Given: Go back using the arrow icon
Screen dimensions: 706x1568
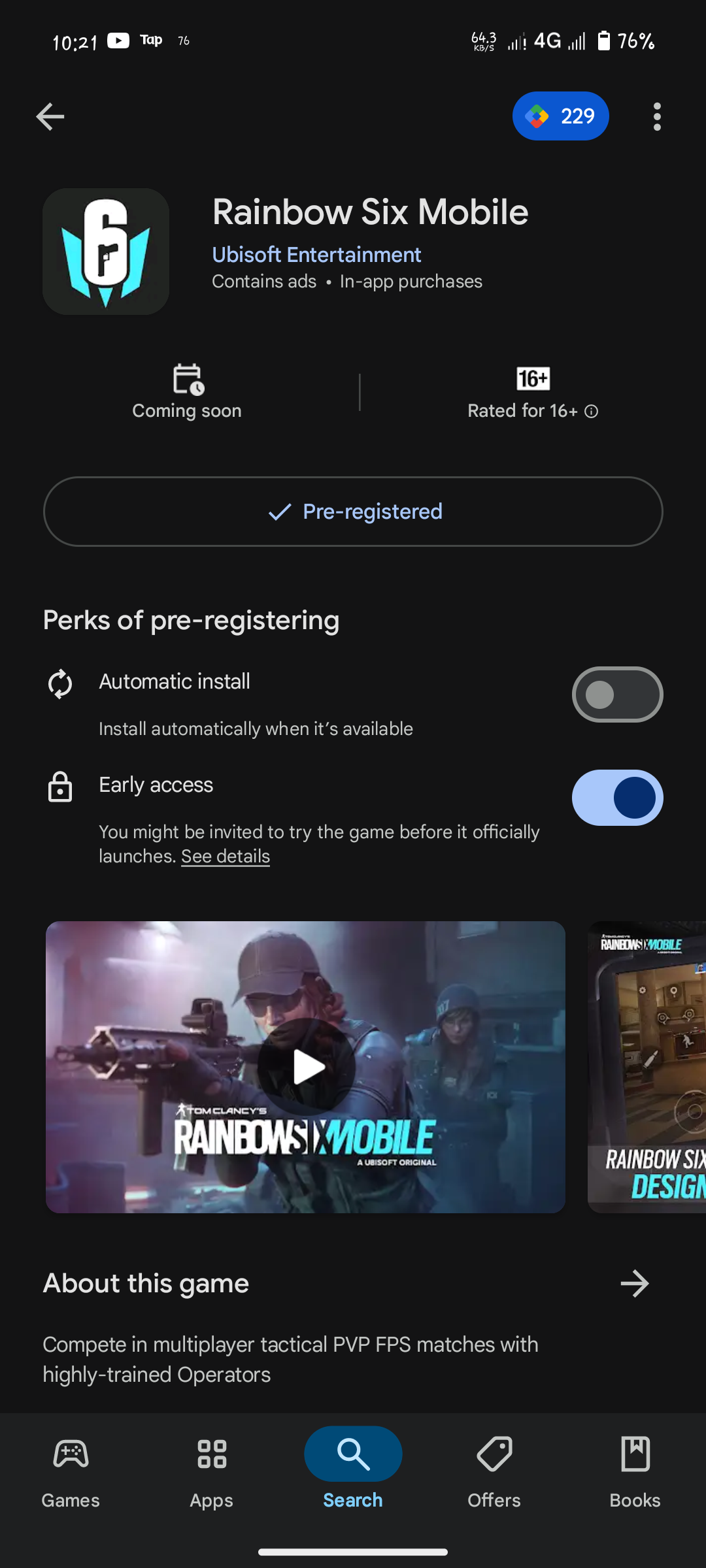Looking at the screenshot, I should point(50,117).
